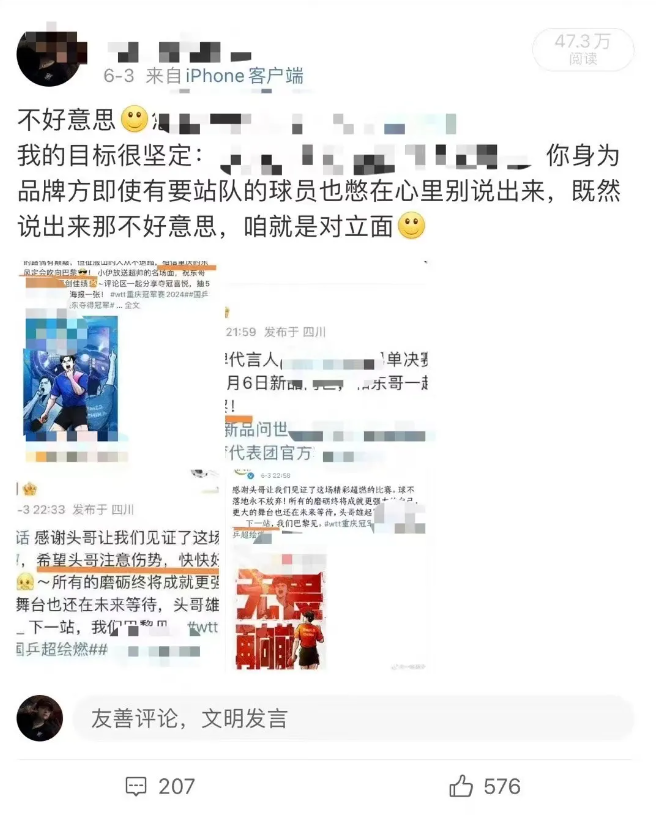The image size is (668, 816).
Task: Open the post author's profile avatar
Action: pos(48,57)
